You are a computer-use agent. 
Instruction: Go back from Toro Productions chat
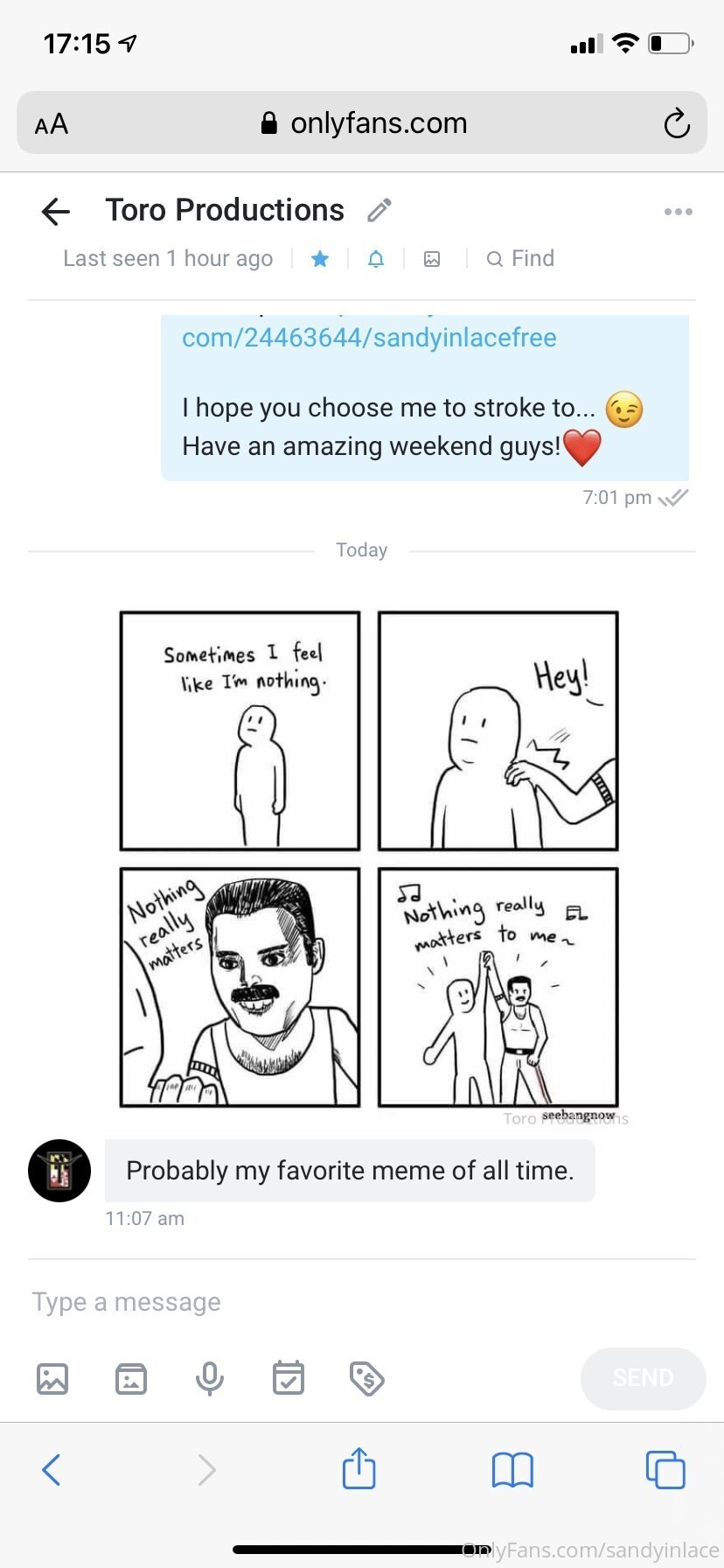tap(56, 211)
